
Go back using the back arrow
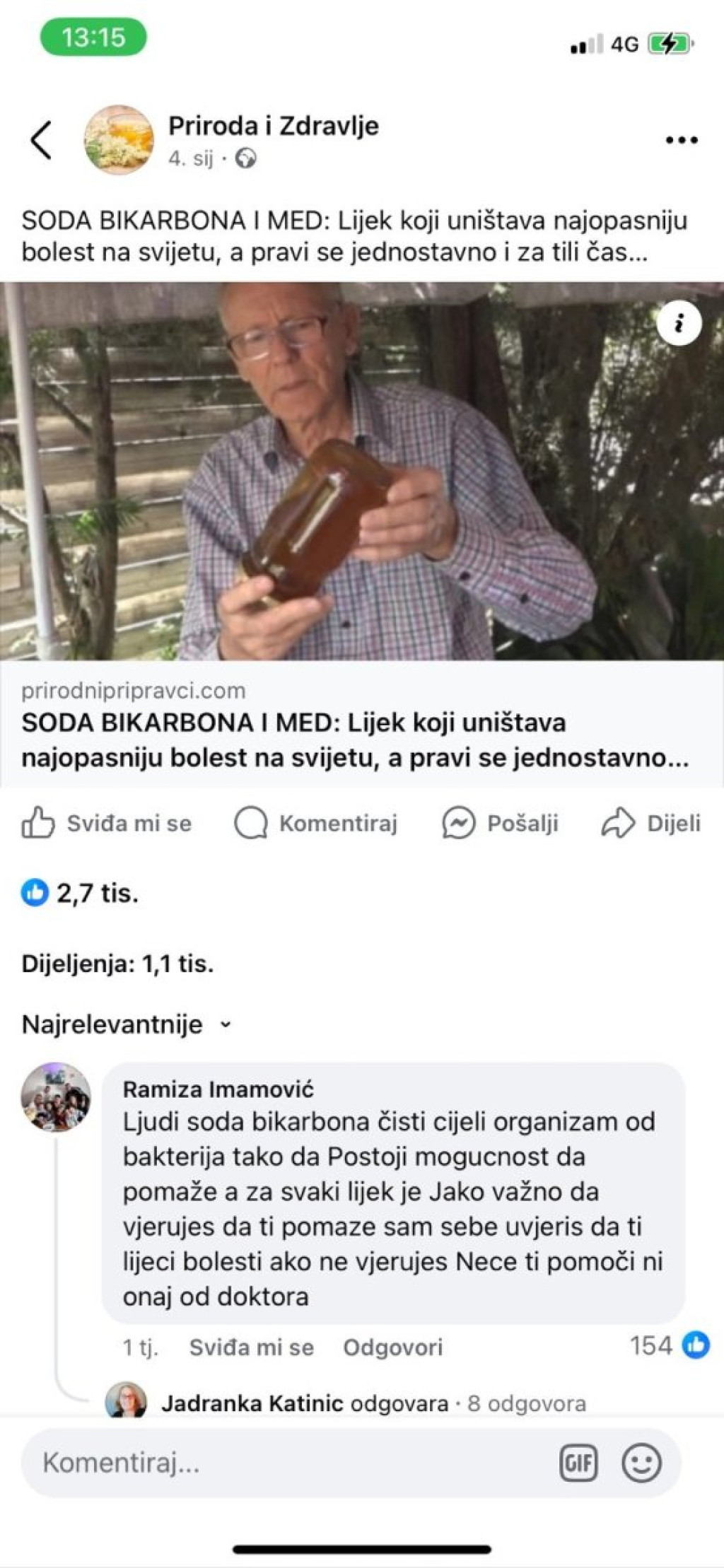click(41, 140)
